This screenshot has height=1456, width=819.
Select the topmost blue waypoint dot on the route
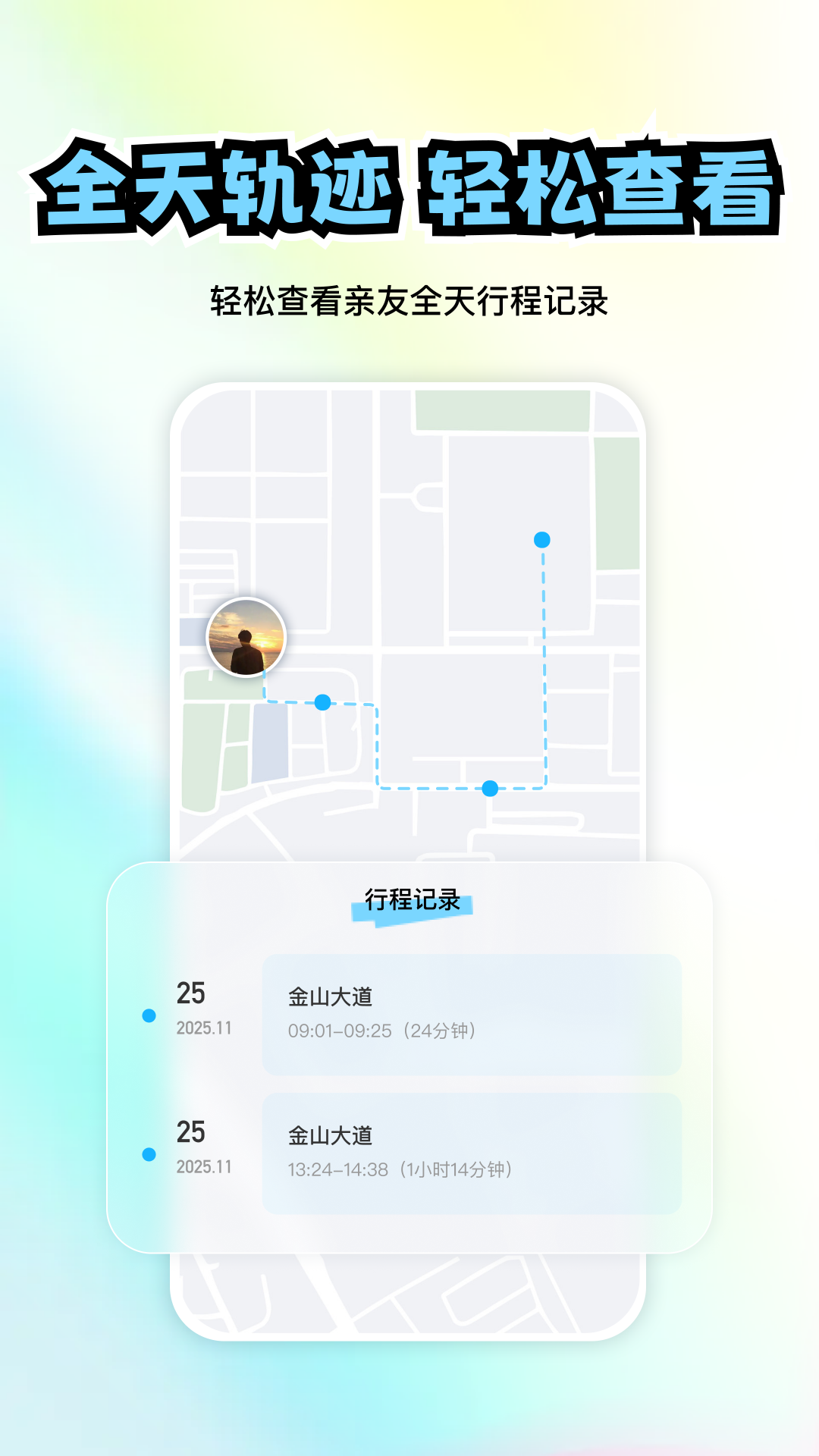click(541, 540)
